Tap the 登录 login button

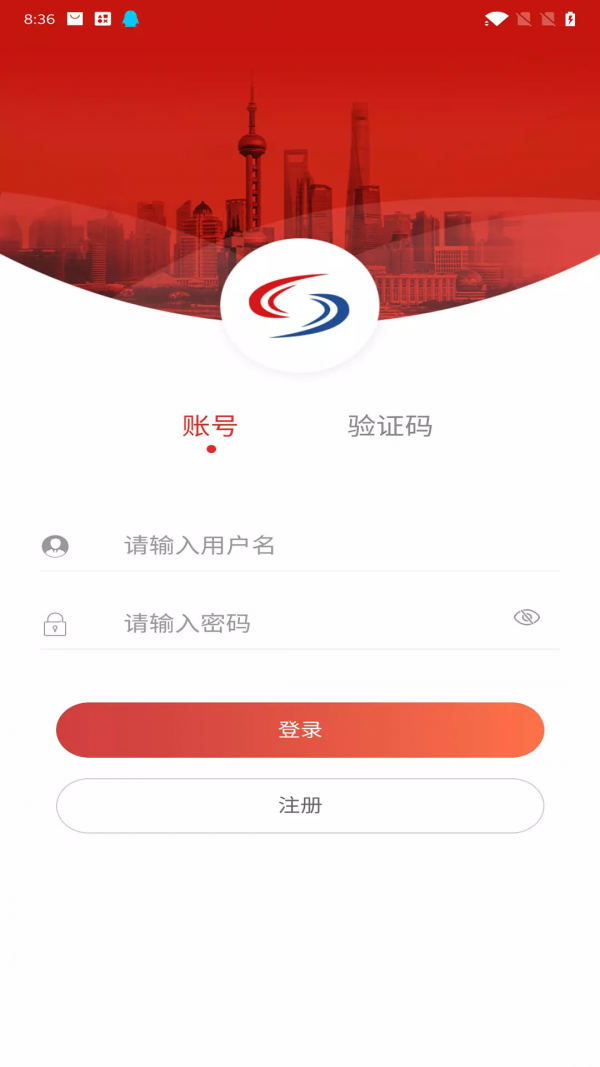(300, 730)
